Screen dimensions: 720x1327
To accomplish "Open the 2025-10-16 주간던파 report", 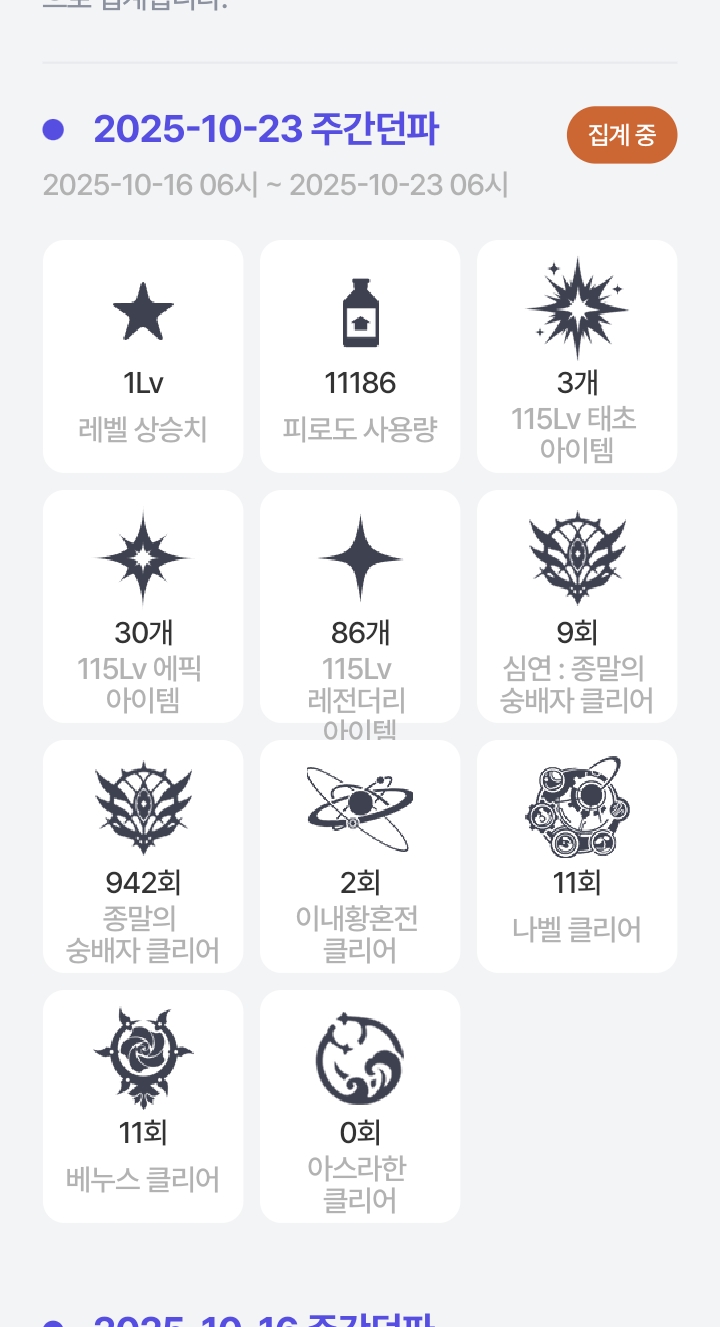I will 264,1318.
